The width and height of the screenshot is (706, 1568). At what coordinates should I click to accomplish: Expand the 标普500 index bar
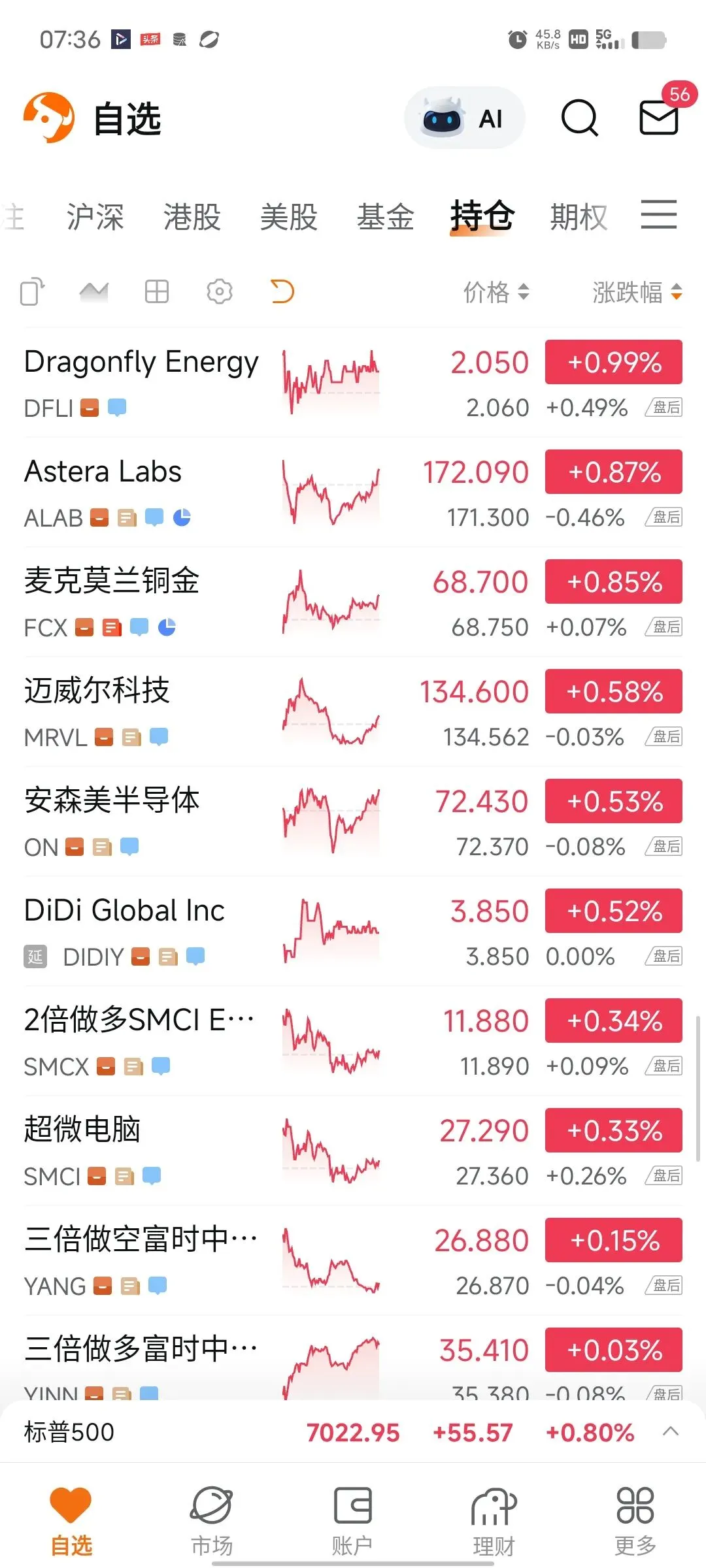tap(671, 1431)
